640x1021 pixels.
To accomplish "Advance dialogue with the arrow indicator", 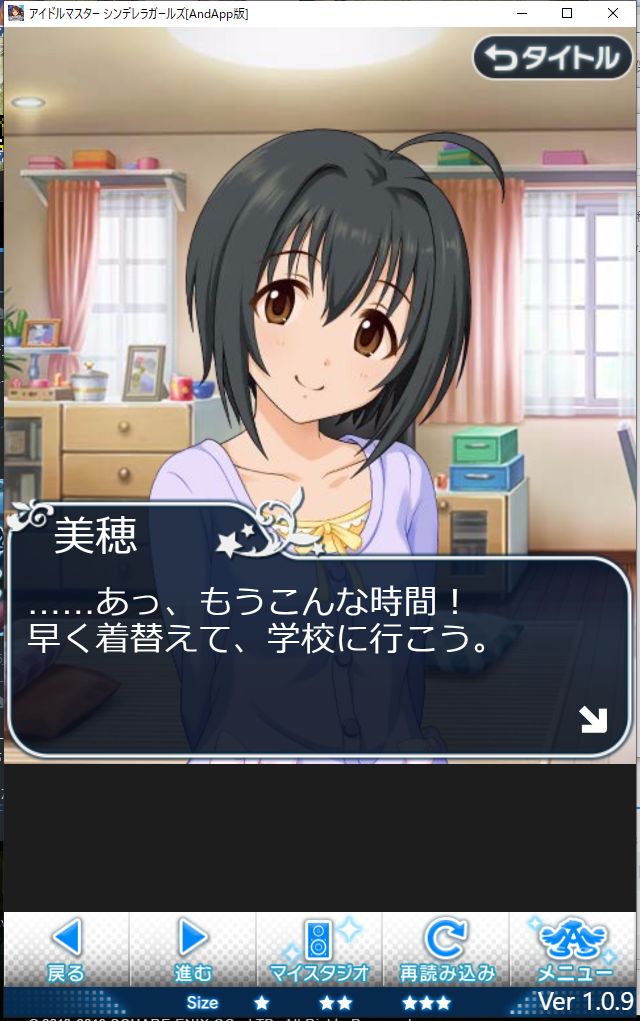I will coord(593,719).
